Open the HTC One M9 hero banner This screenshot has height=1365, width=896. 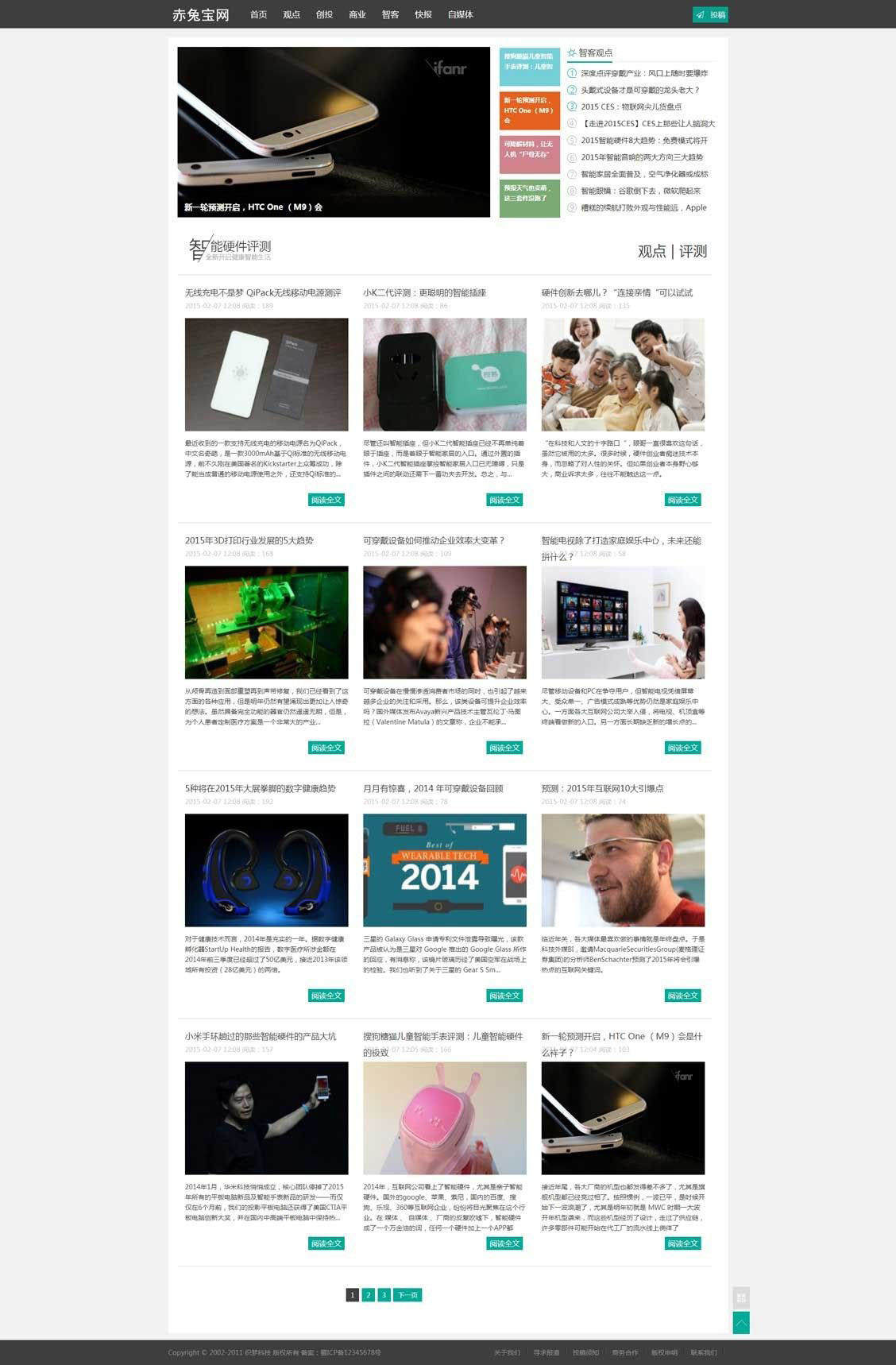334,131
